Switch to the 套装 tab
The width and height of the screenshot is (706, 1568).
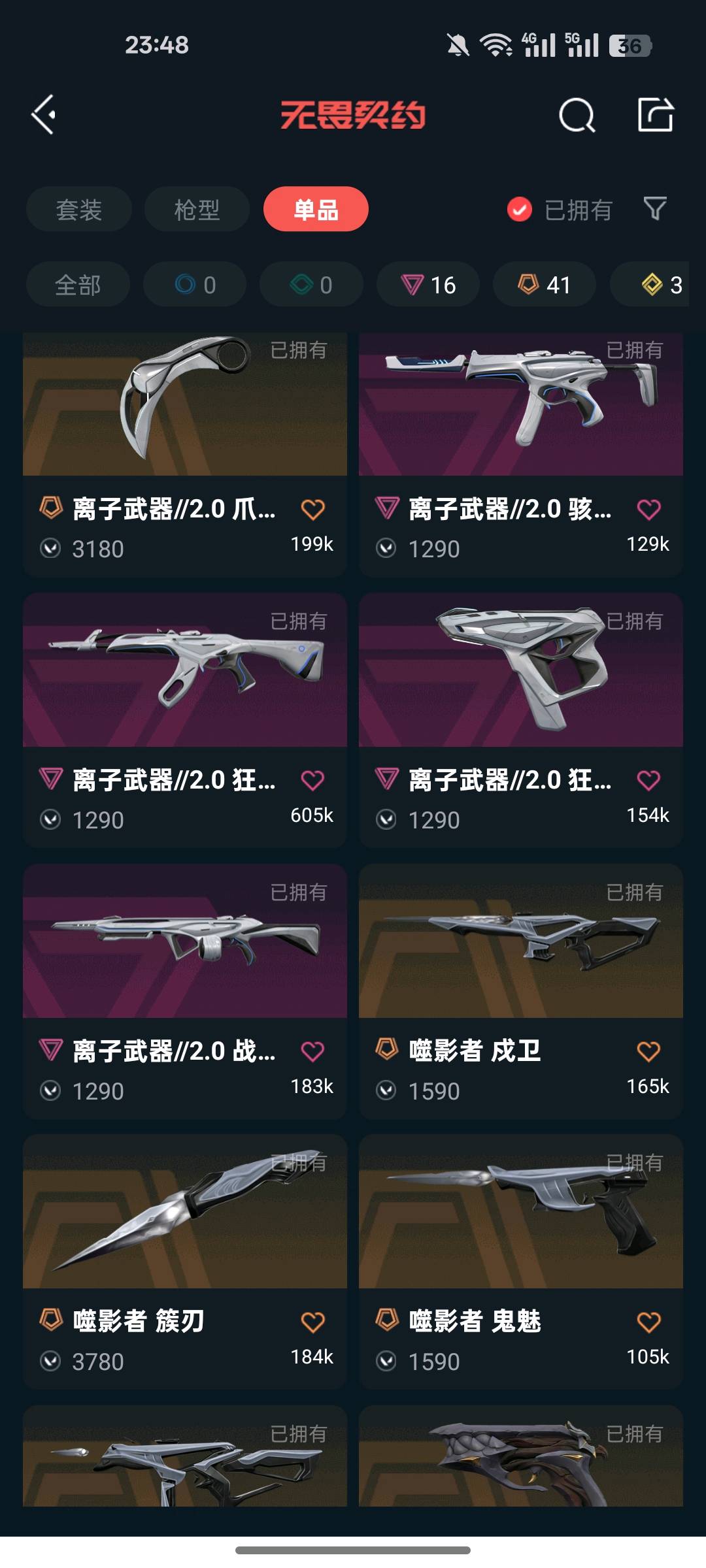click(79, 209)
